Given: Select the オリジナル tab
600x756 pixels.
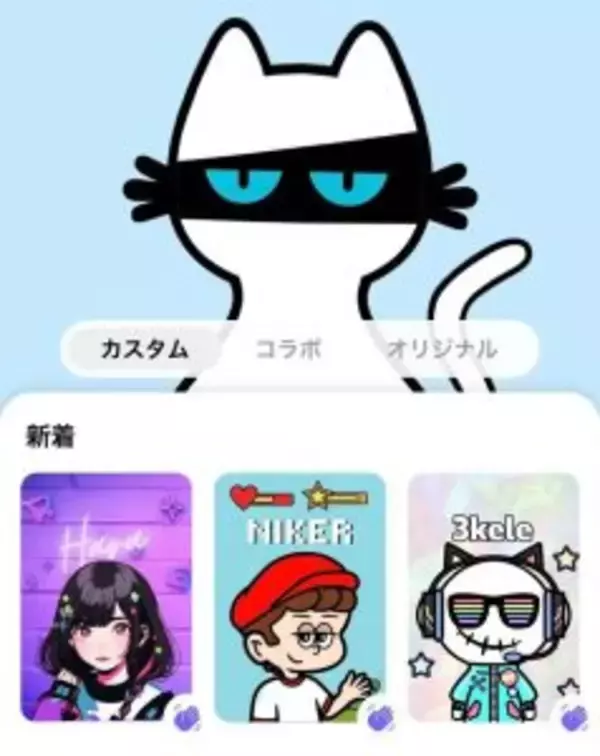Looking at the screenshot, I should [x=441, y=349].
